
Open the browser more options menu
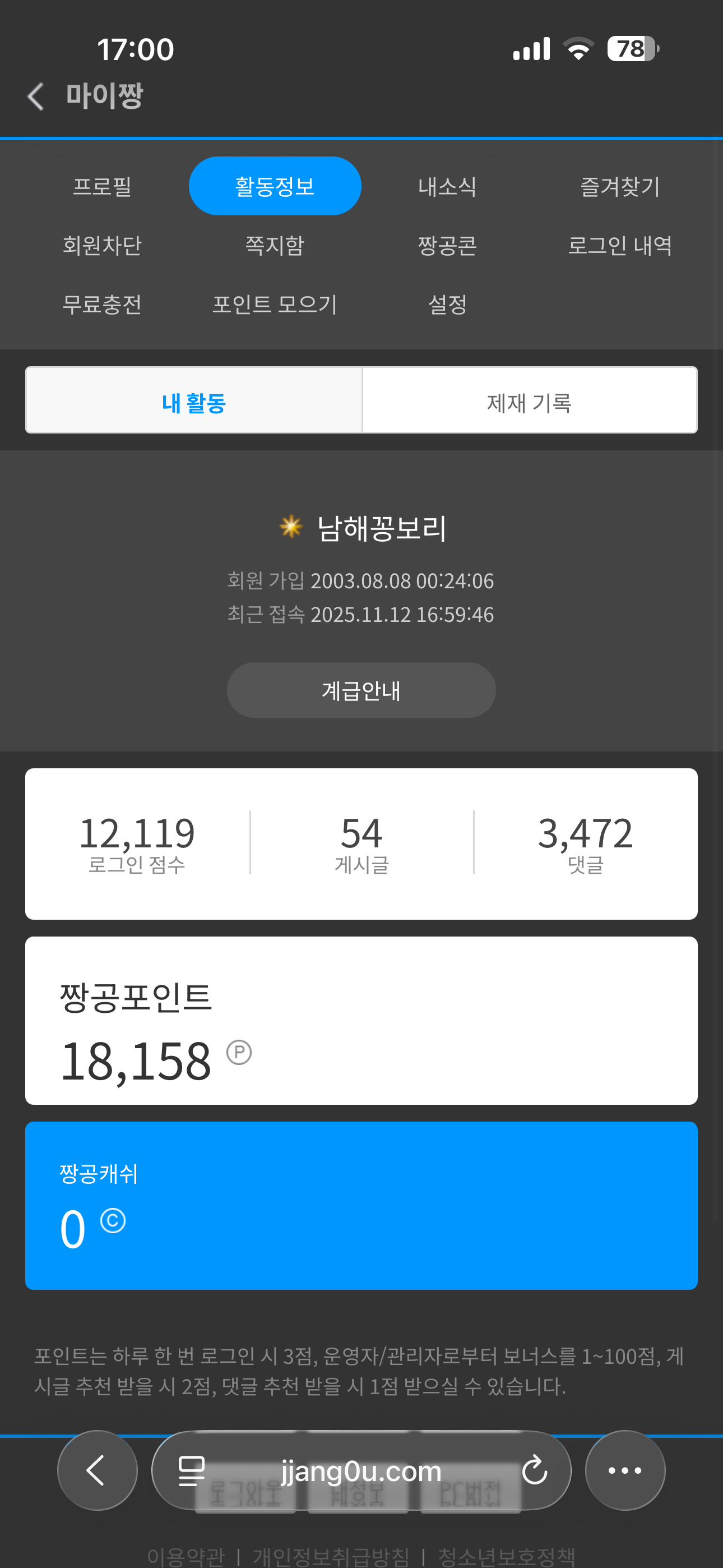click(x=624, y=1470)
